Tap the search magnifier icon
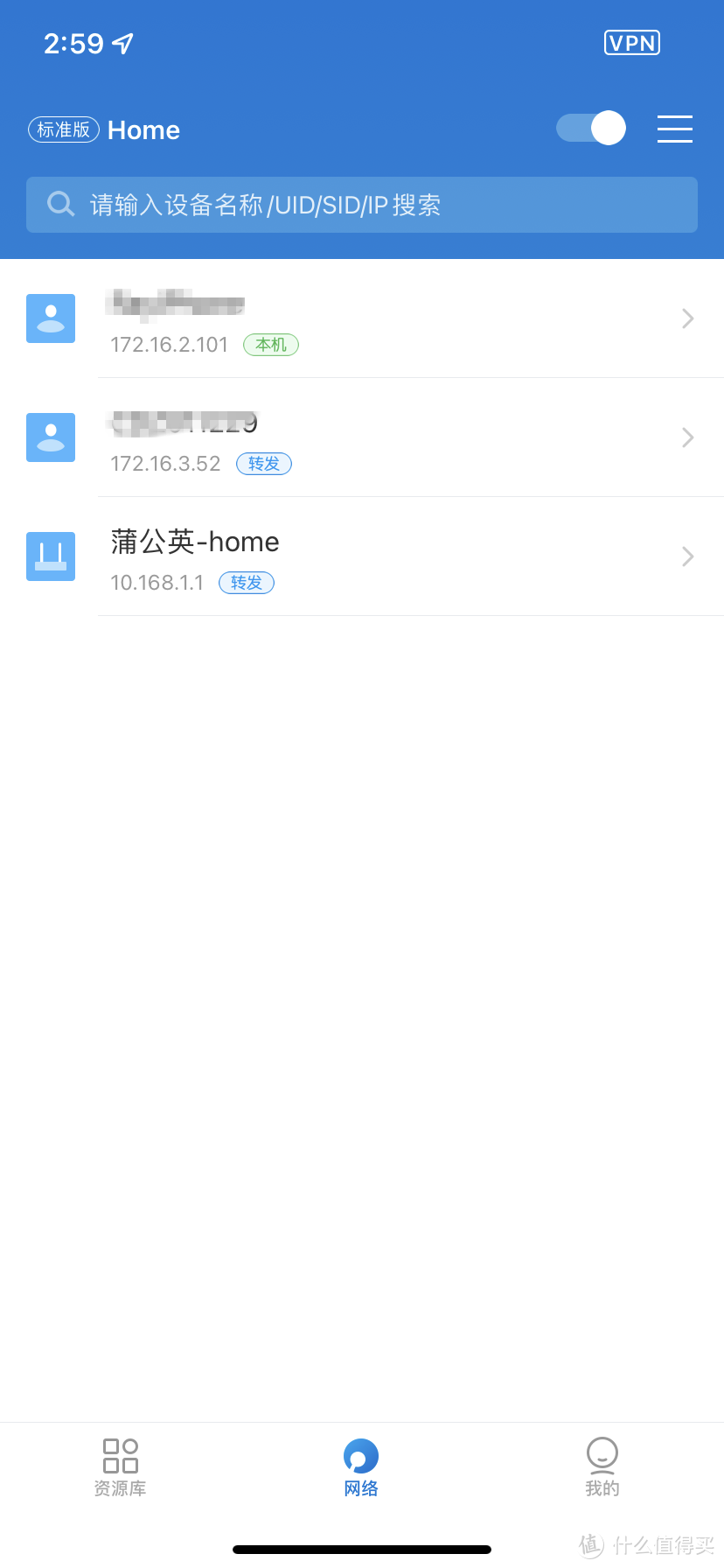724x1568 pixels. pyautogui.click(x=59, y=204)
